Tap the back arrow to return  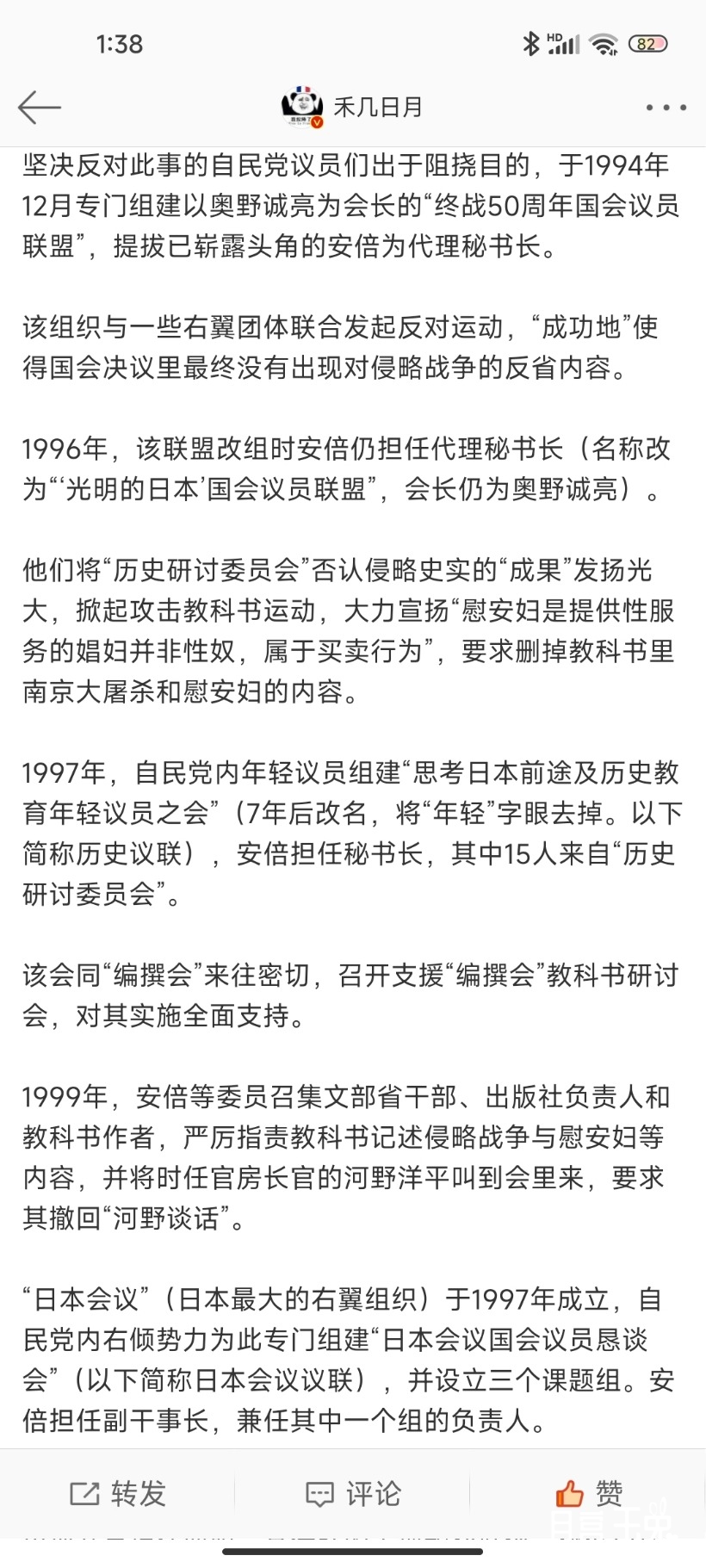[x=39, y=107]
